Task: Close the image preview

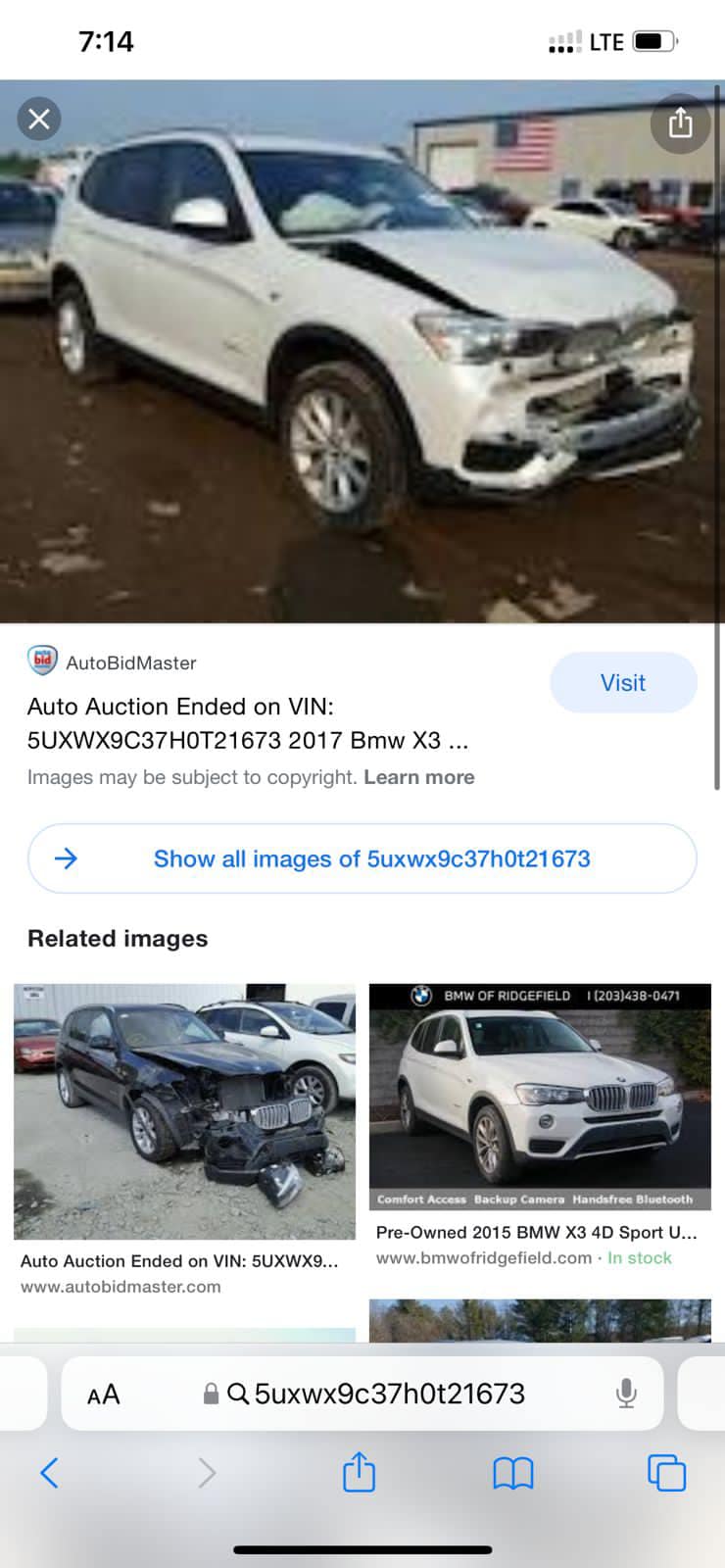Action: click(x=39, y=120)
